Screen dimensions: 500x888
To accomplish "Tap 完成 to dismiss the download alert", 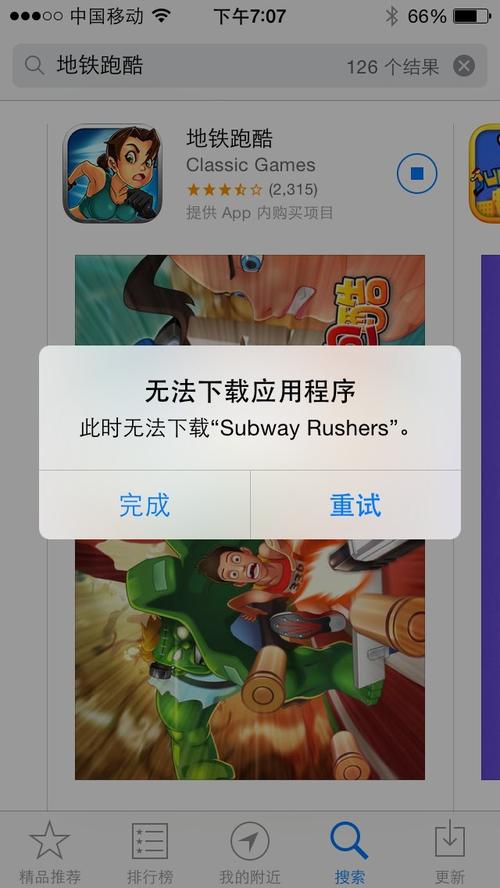I will coord(144,505).
